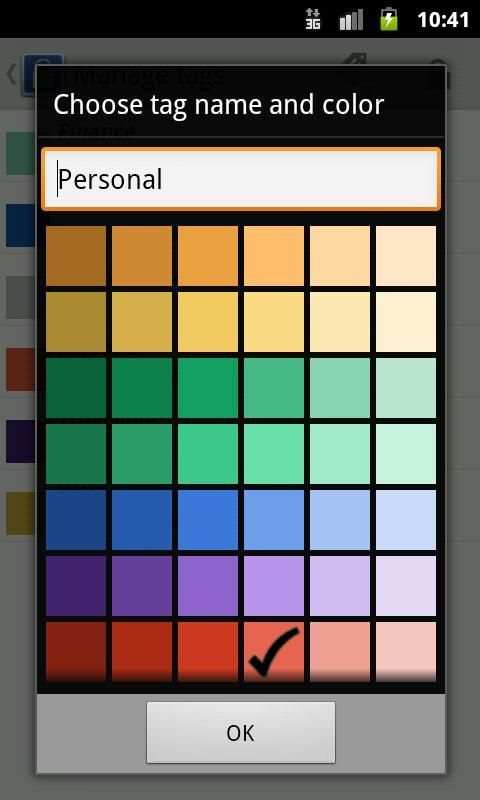The image size is (480, 800).
Task: Select the palest pink swatch in the red row
Action: pos(406,652)
